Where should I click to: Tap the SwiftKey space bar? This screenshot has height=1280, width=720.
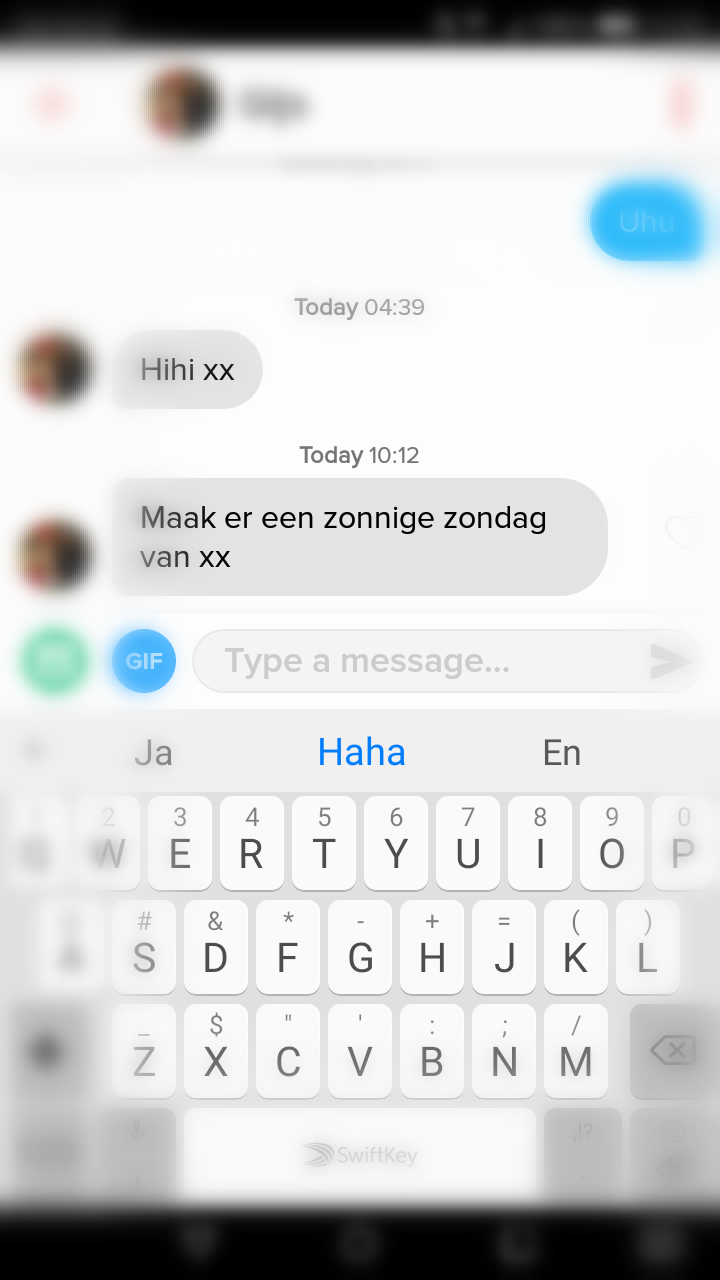[360, 1155]
